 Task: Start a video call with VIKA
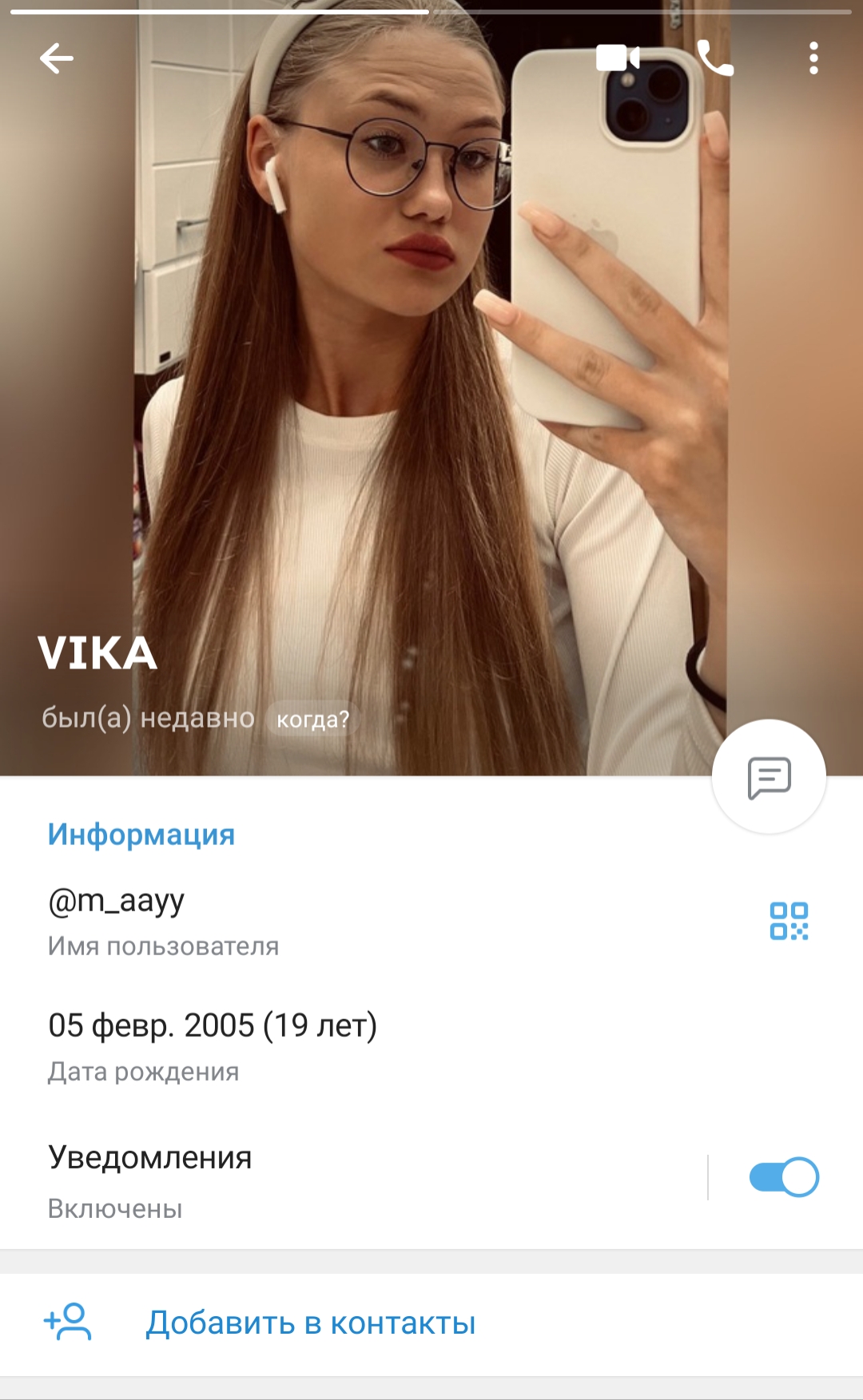tap(618, 58)
